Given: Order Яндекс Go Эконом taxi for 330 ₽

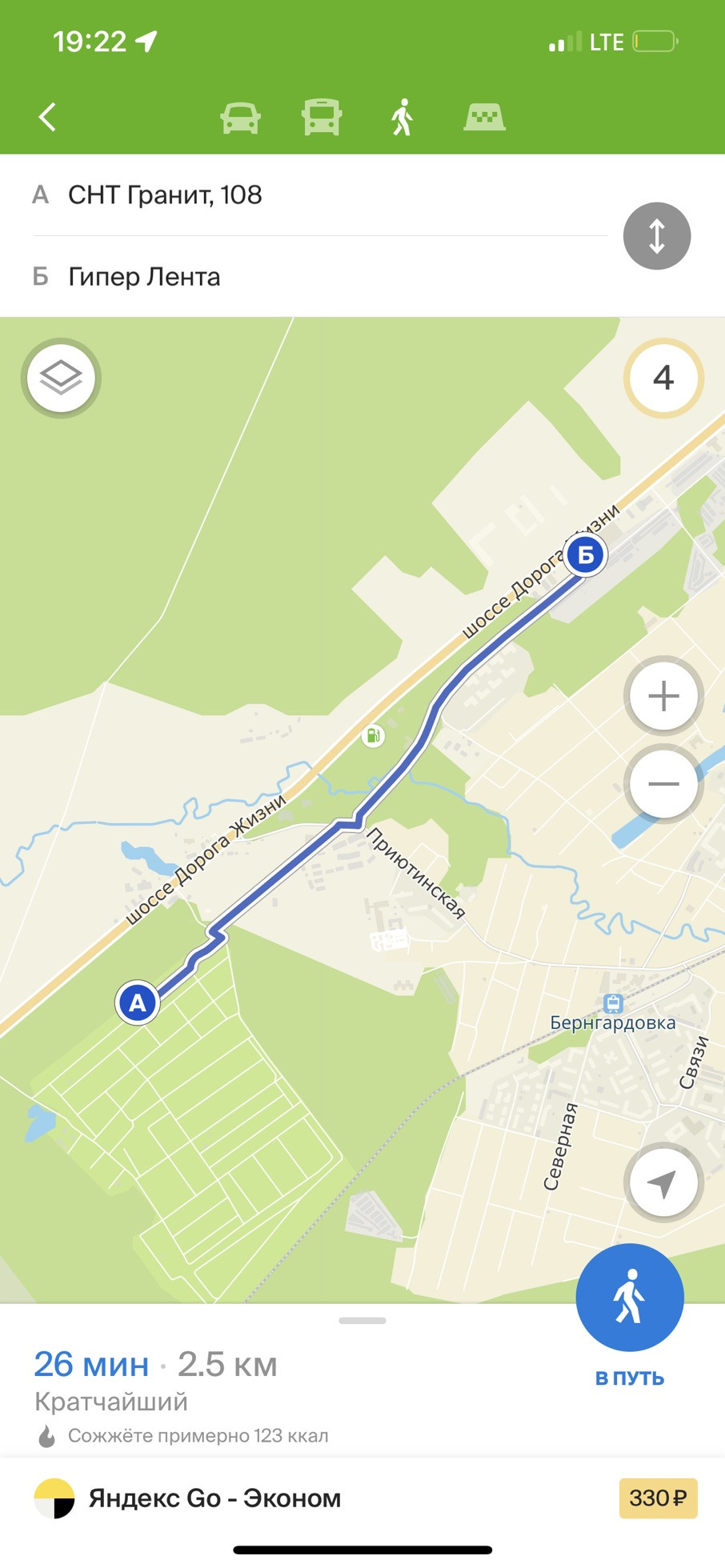Looking at the screenshot, I should point(362,1498).
